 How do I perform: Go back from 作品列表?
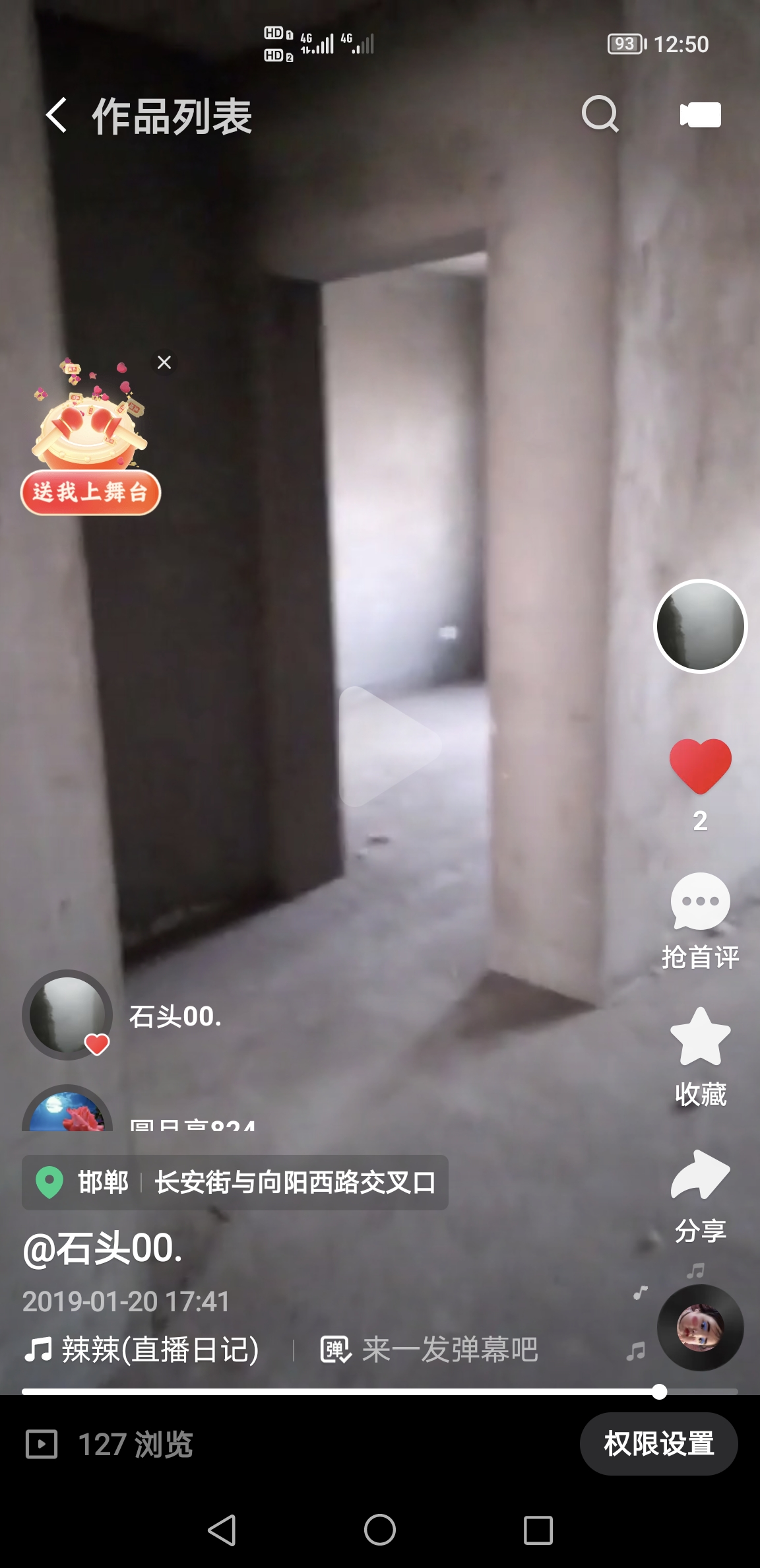[57, 115]
